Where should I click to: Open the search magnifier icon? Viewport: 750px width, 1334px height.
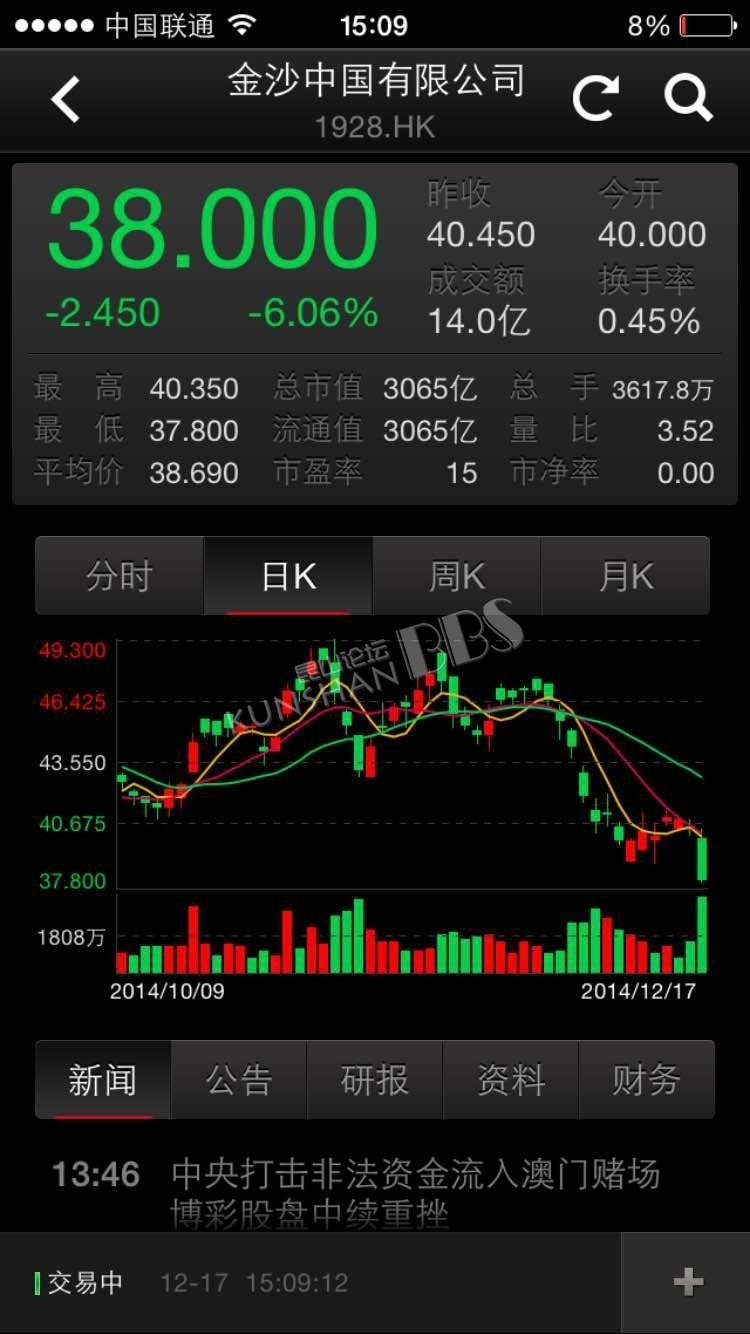[688, 98]
